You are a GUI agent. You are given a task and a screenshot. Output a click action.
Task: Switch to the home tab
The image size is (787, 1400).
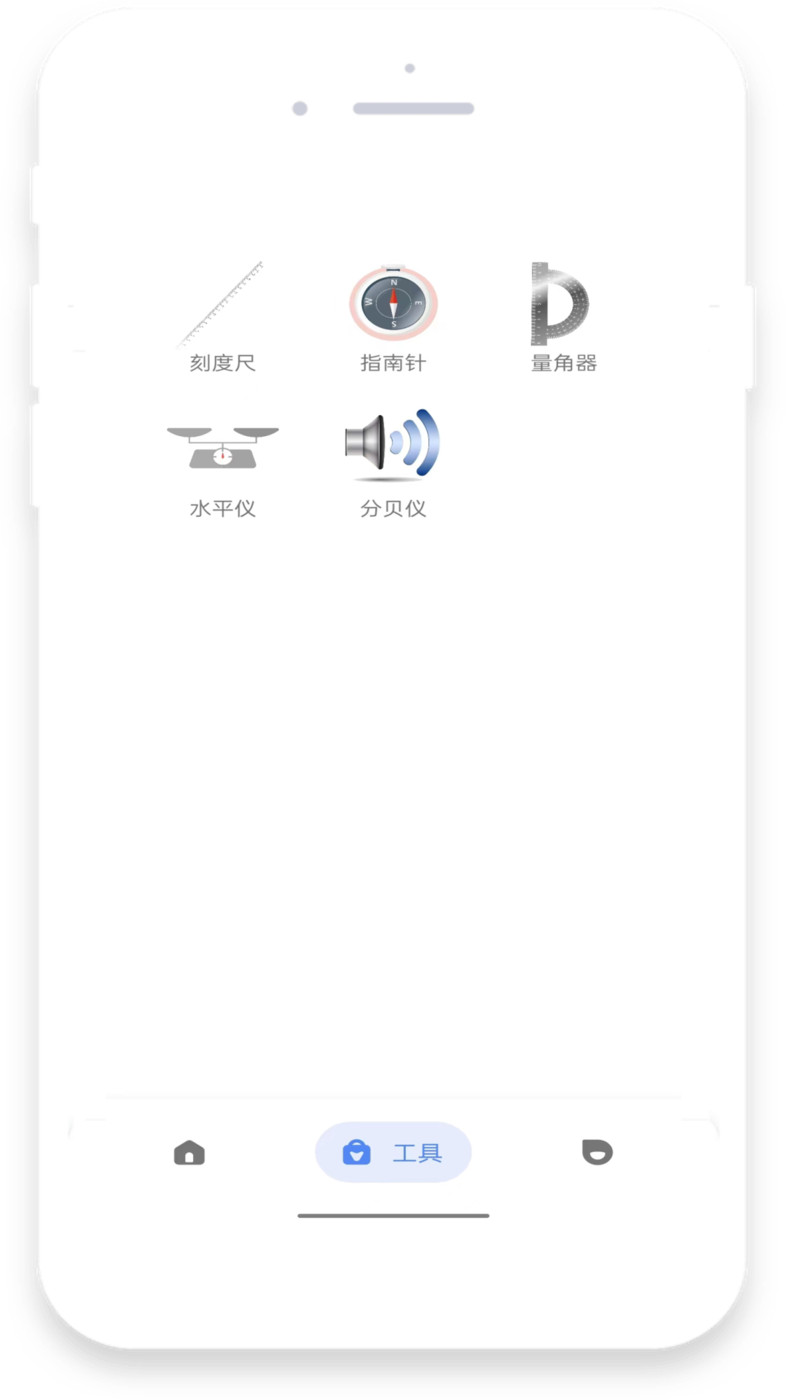[x=189, y=1152]
